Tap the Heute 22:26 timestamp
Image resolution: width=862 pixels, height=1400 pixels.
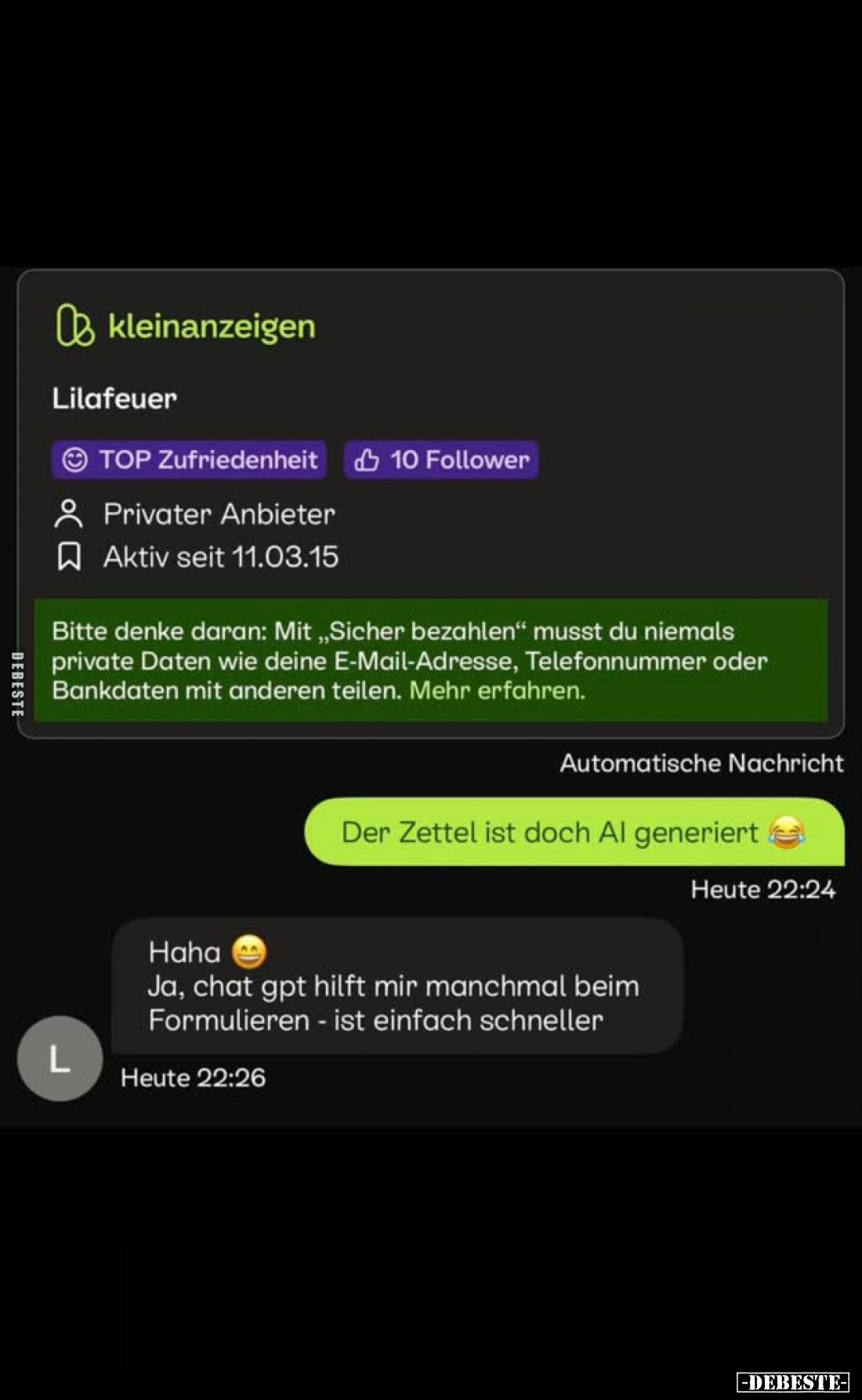click(193, 1077)
